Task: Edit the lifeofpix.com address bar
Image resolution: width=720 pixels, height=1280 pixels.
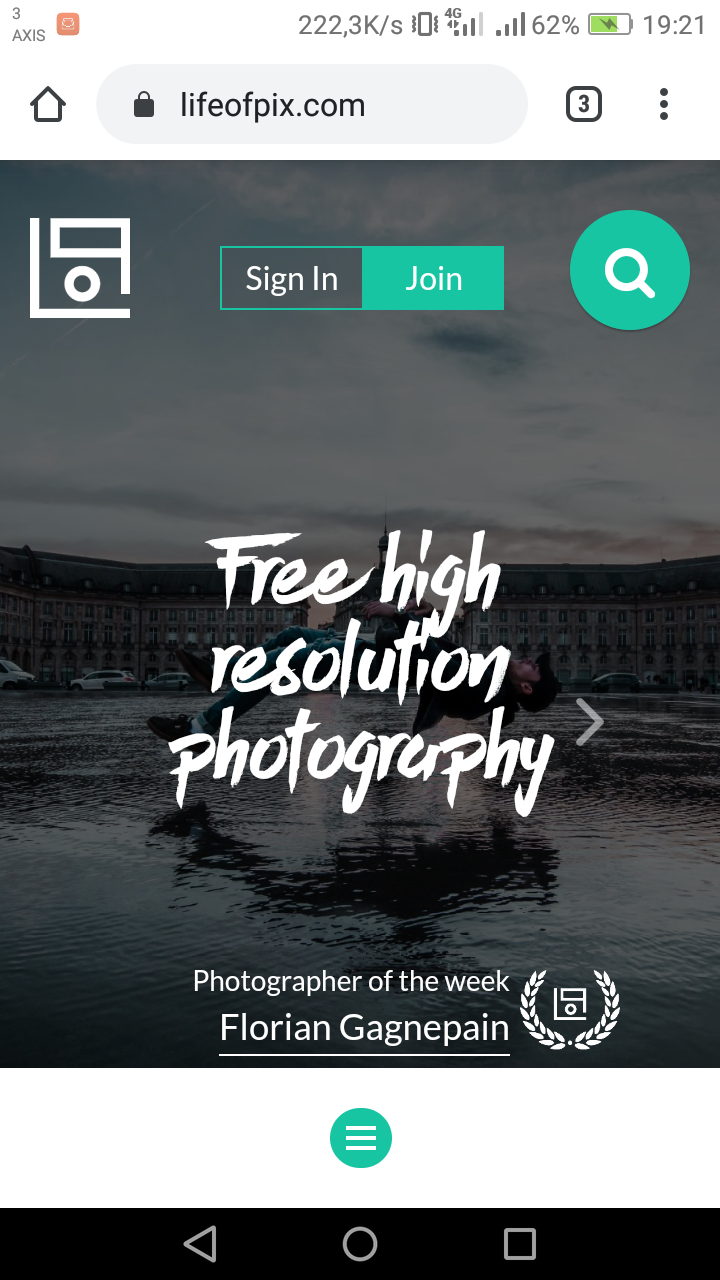Action: [x=312, y=104]
